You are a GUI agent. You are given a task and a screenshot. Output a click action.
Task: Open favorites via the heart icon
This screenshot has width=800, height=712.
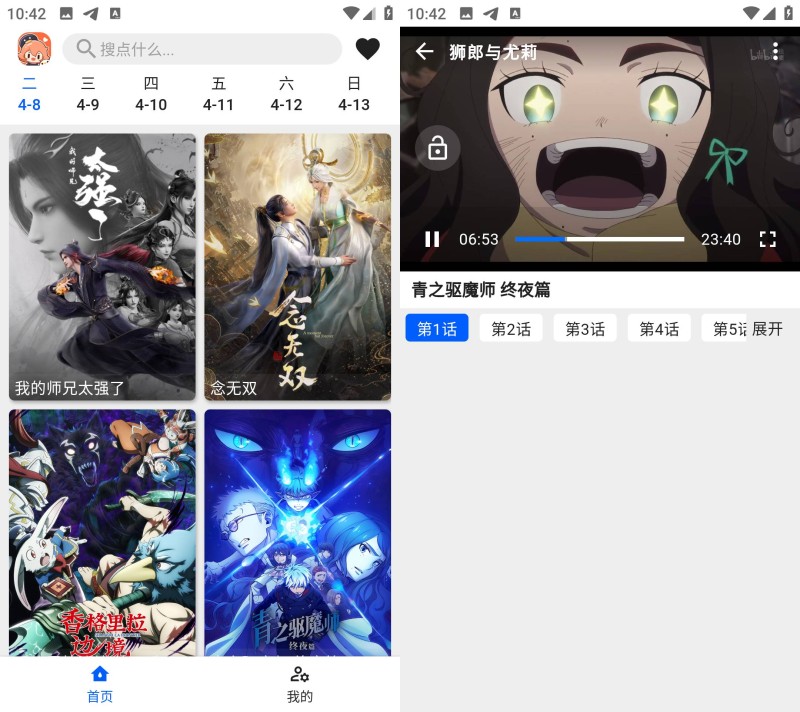pos(368,49)
